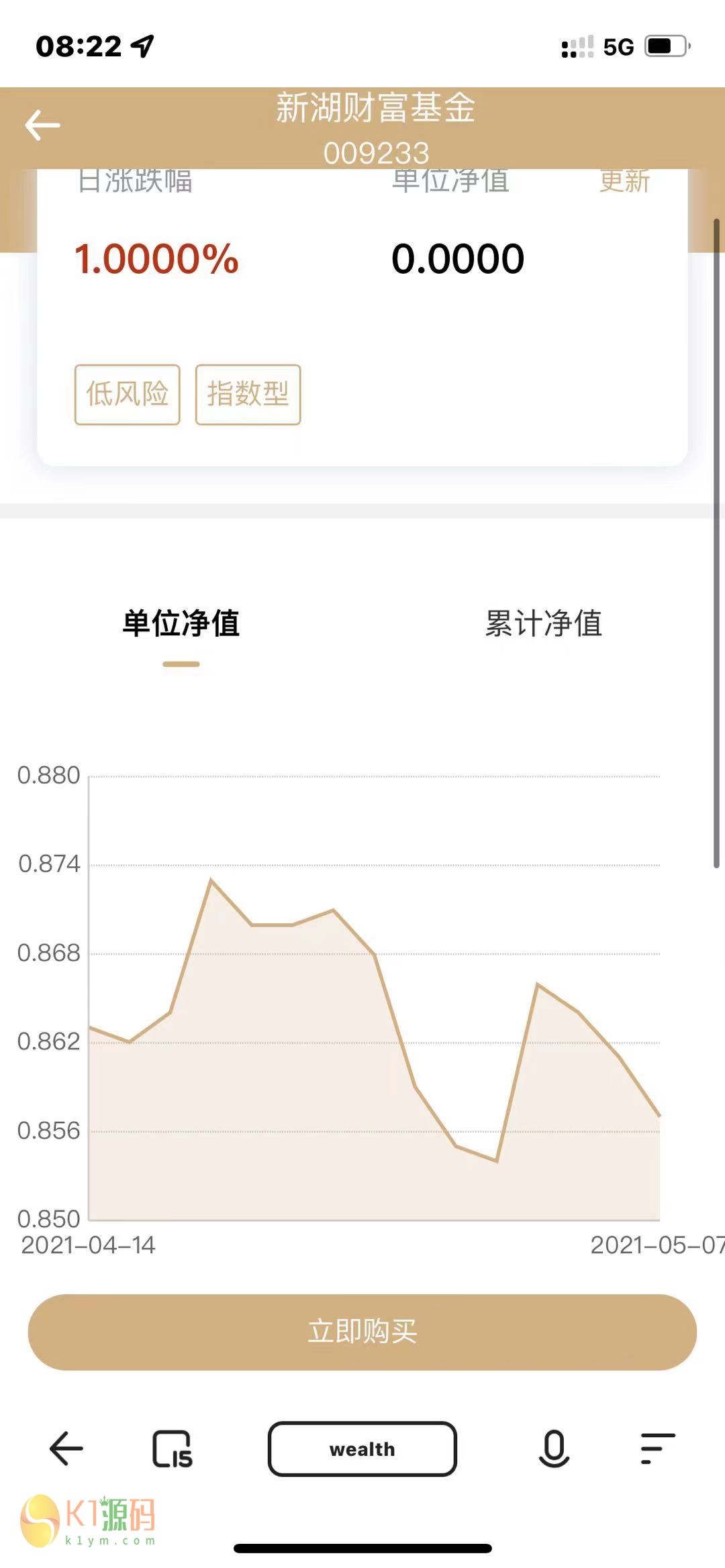Go back using the header arrow
Image resolution: width=725 pixels, height=1568 pixels.
click(x=43, y=125)
